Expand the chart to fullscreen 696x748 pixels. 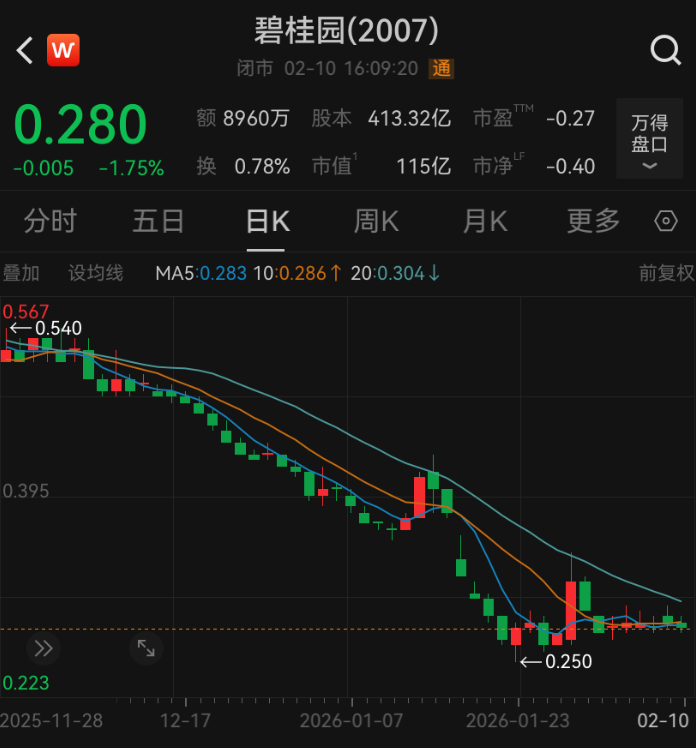pyautogui.click(x=146, y=648)
